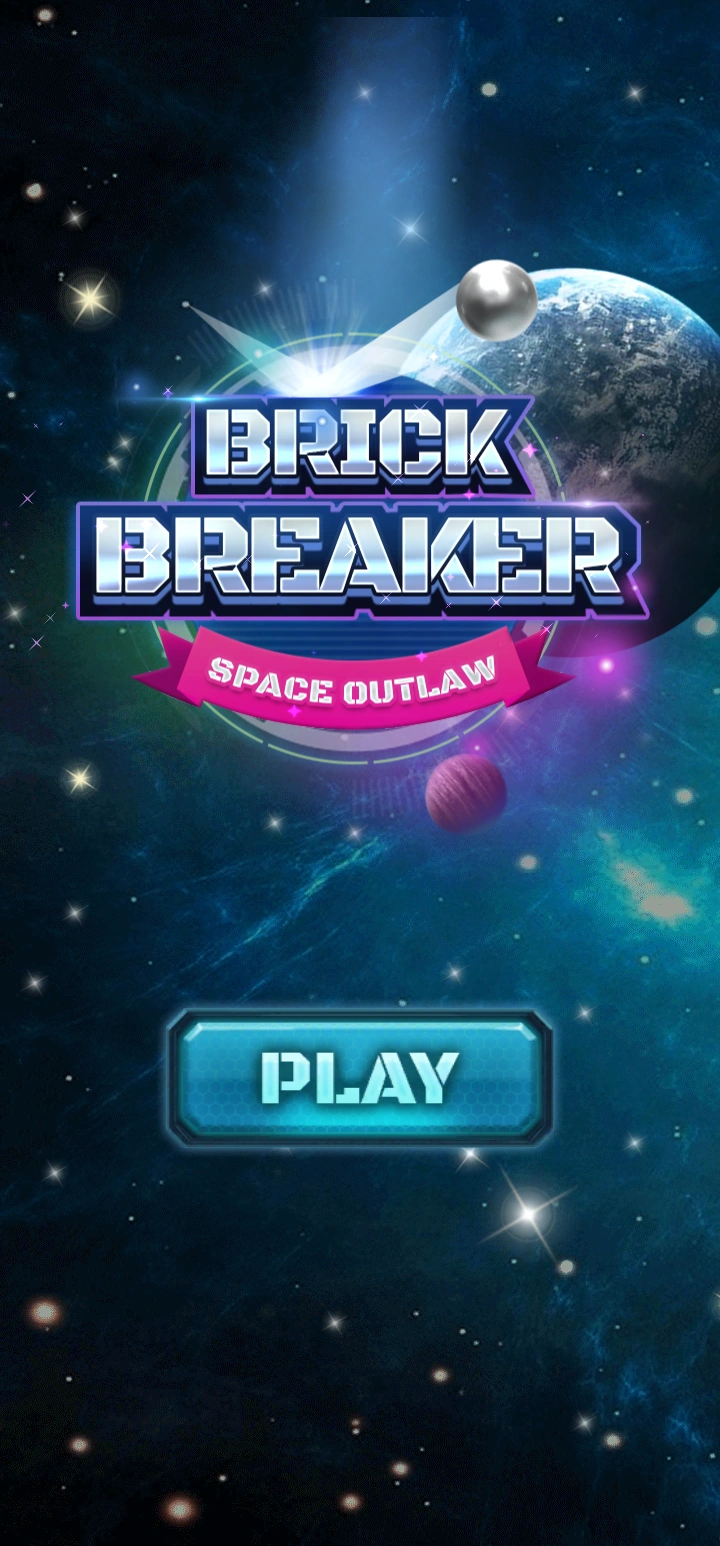Click the word BRICK in the game logo
Screen dimensions: 720x1546
(357, 444)
